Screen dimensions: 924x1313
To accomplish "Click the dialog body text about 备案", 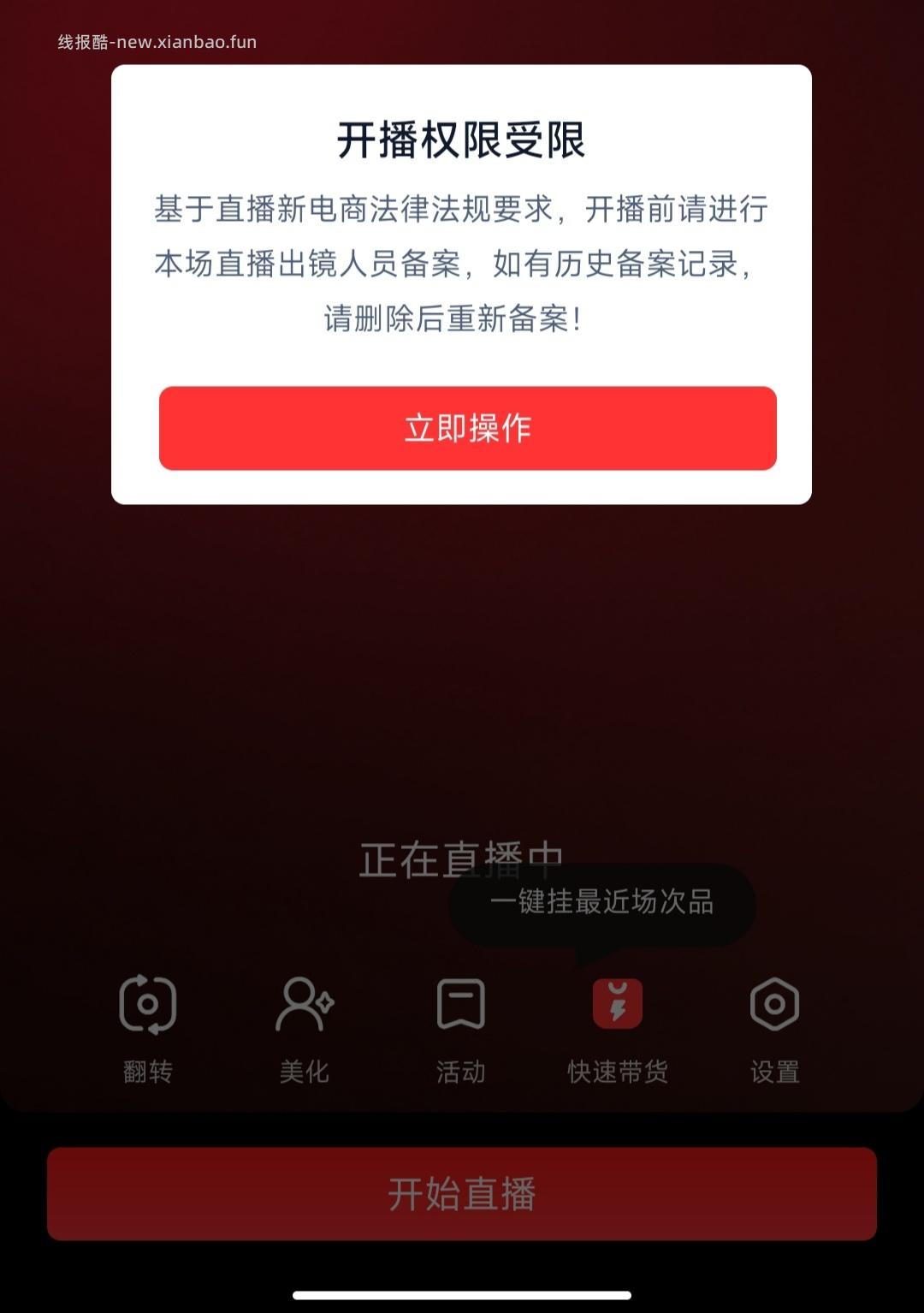I will pyautogui.click(x=462, y=261).
